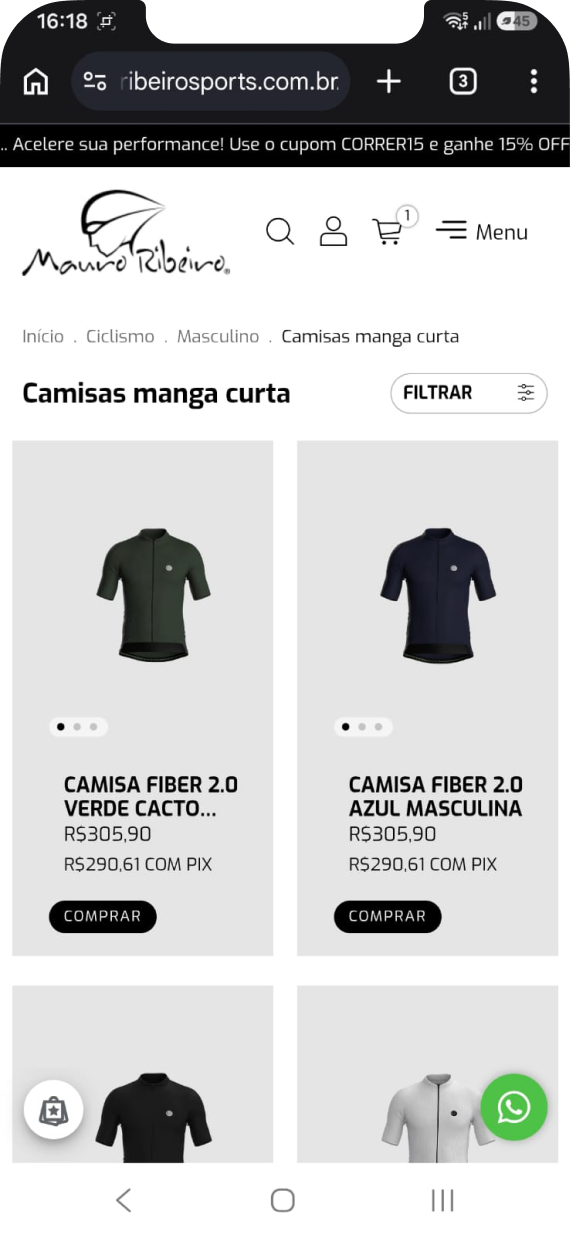Open the rewards bag floating button
Viewport: 570px width, 1233px height.
click(54, 1110)
